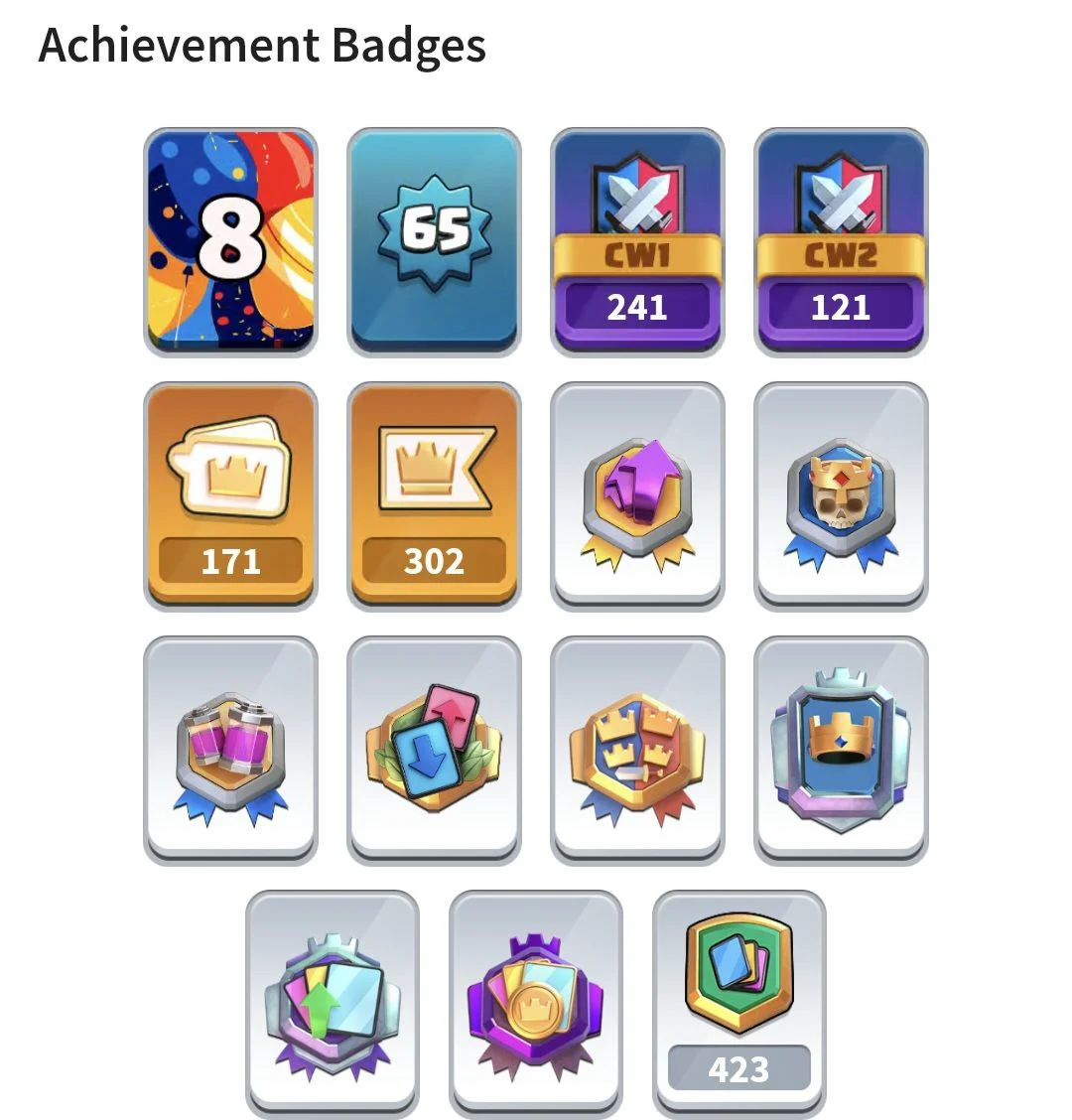The image size is (1072, 1120).
Task: Open the green up-arrow cards badge
Action: coord(333,1003)
